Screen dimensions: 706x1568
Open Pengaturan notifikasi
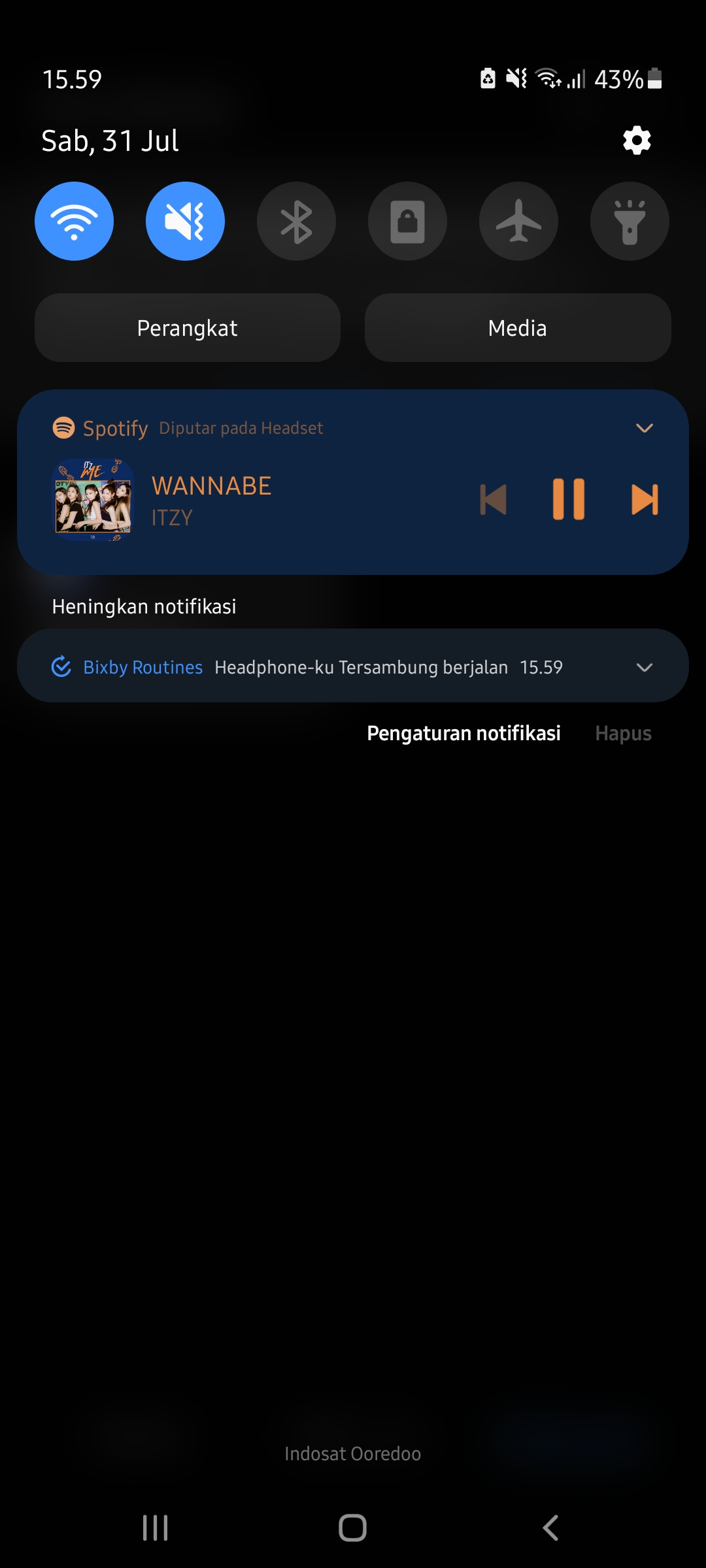(x=463, y=733)
